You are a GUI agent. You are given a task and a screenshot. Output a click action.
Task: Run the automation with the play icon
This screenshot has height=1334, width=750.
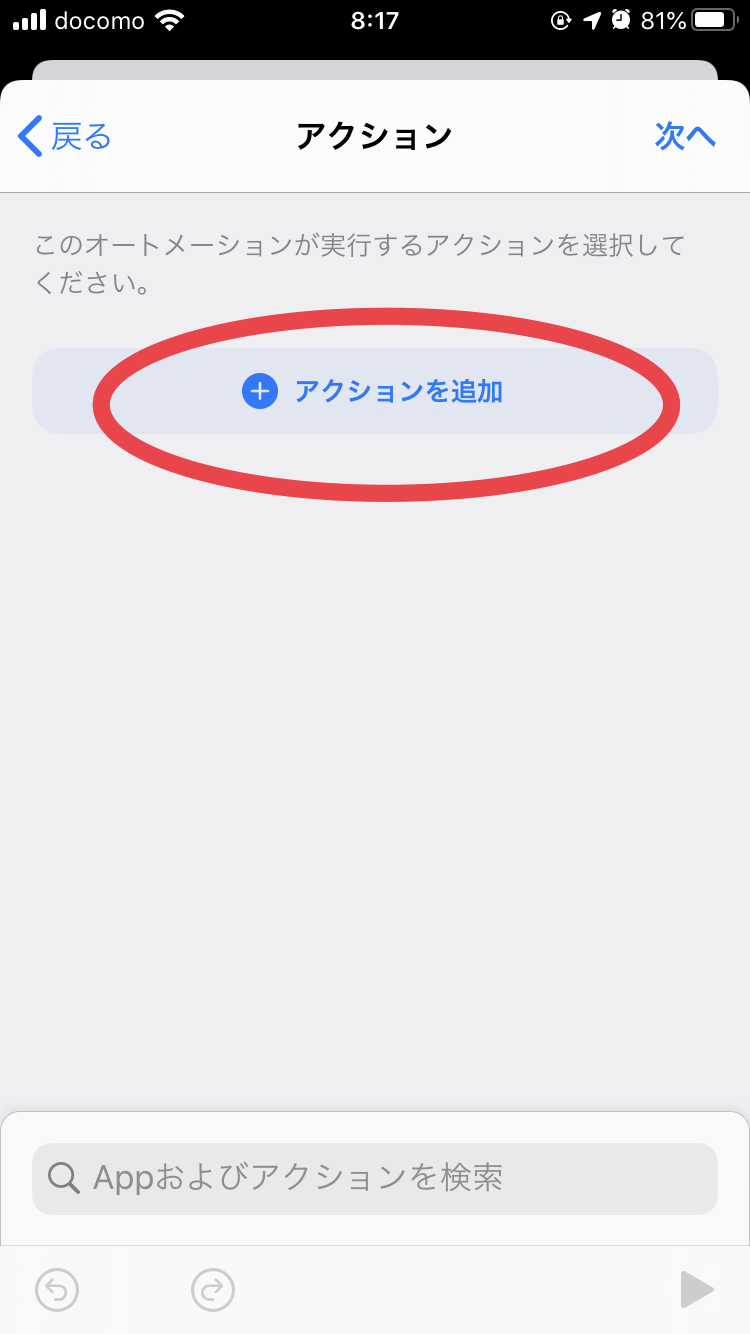[697, 1290]
